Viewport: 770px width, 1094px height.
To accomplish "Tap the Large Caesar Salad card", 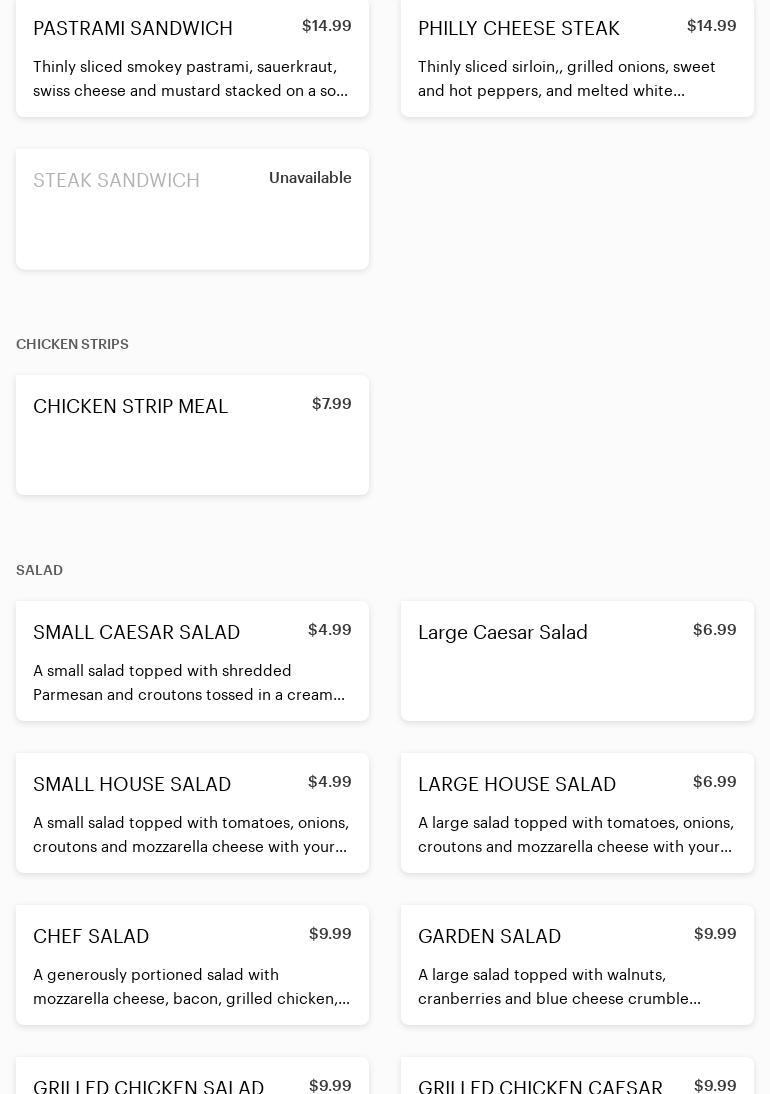I will pyautogui.click(x=577, y=660).
